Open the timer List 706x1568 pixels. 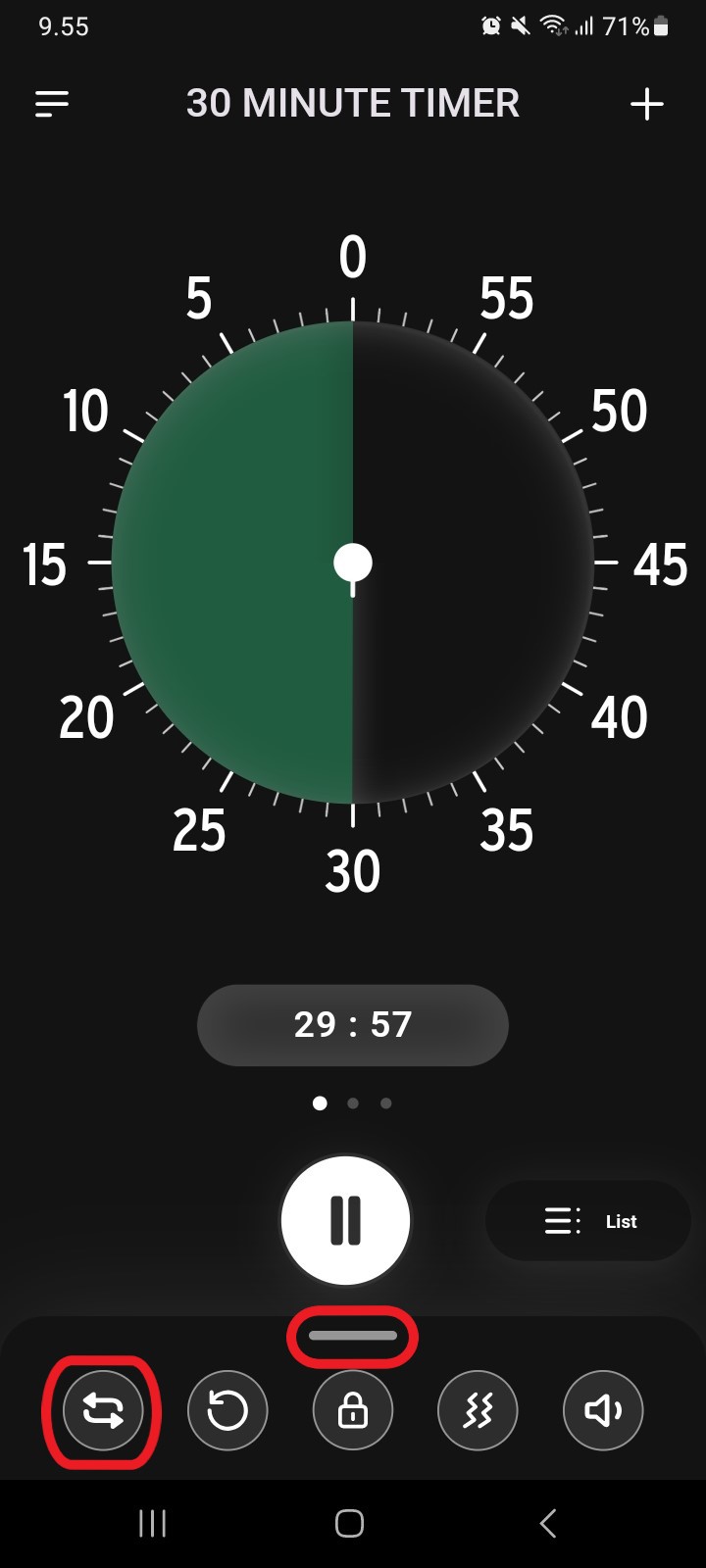click(588, 1221)
